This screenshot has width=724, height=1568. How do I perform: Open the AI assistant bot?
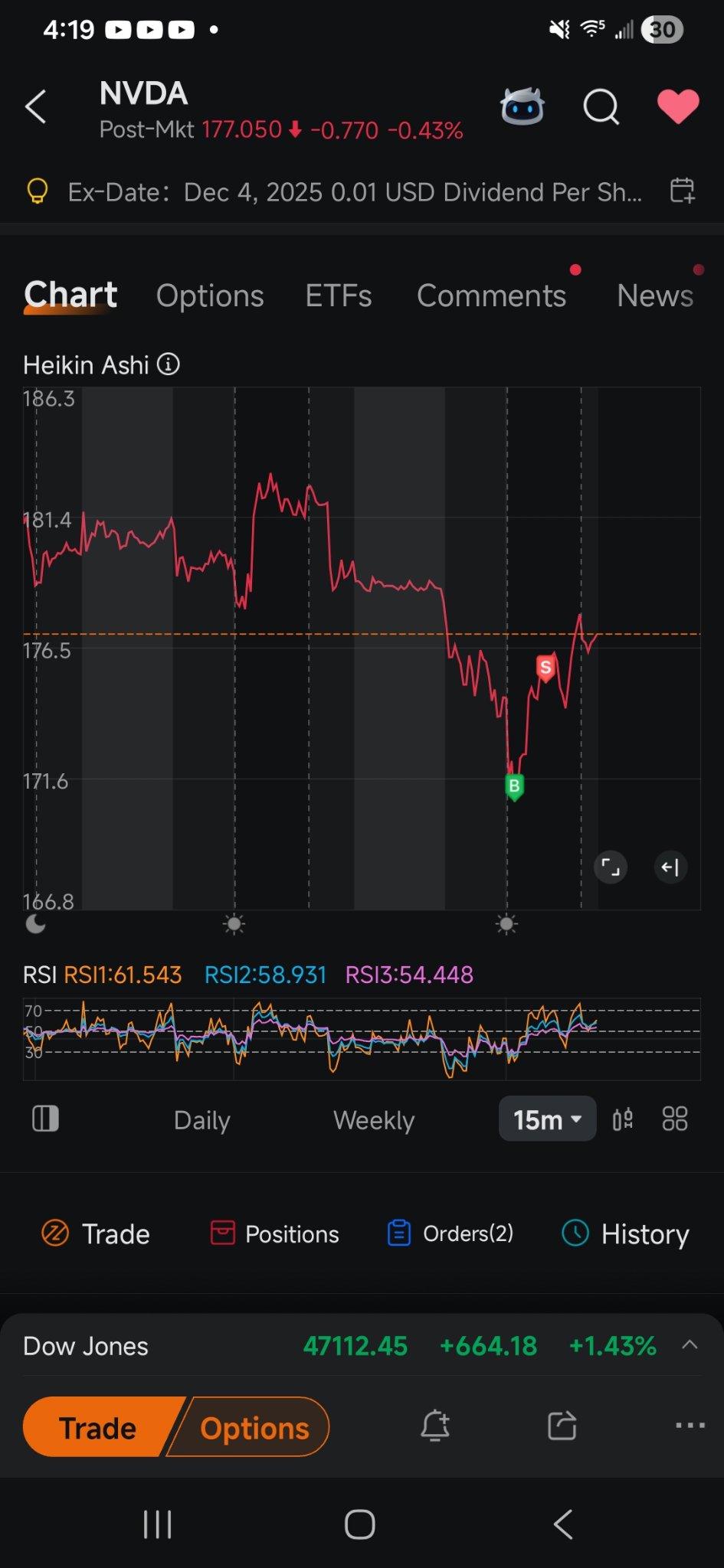coord(523,107)
